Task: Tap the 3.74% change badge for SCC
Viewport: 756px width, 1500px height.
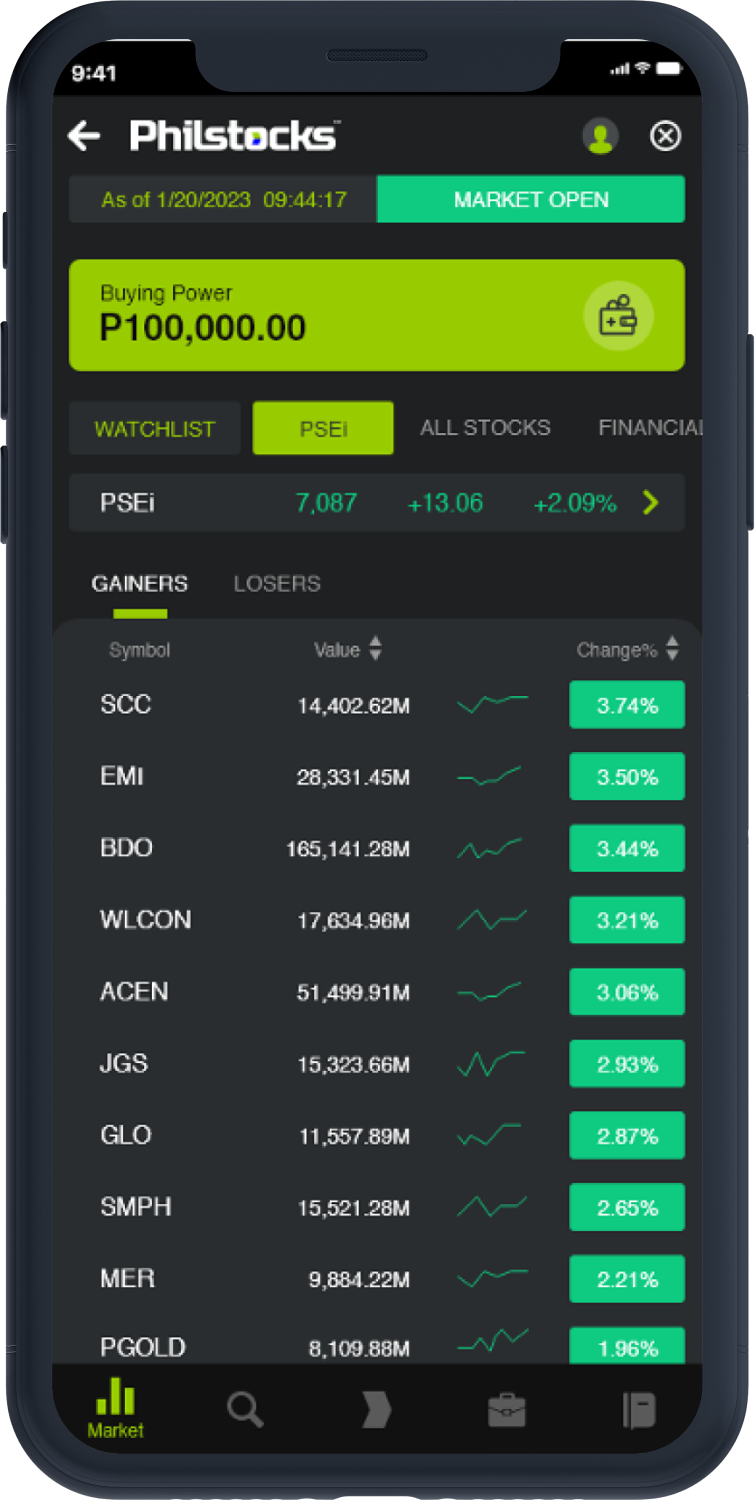Action: (x=627, y=704)
